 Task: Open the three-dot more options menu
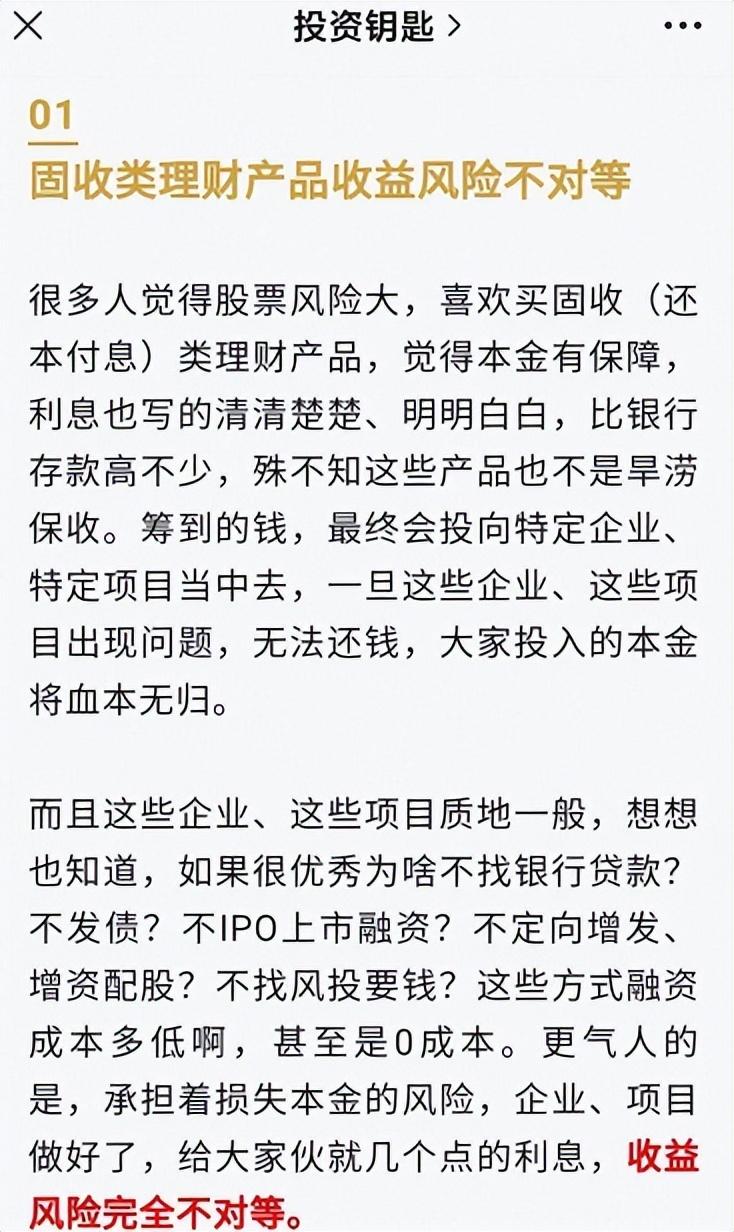point(683,26)
